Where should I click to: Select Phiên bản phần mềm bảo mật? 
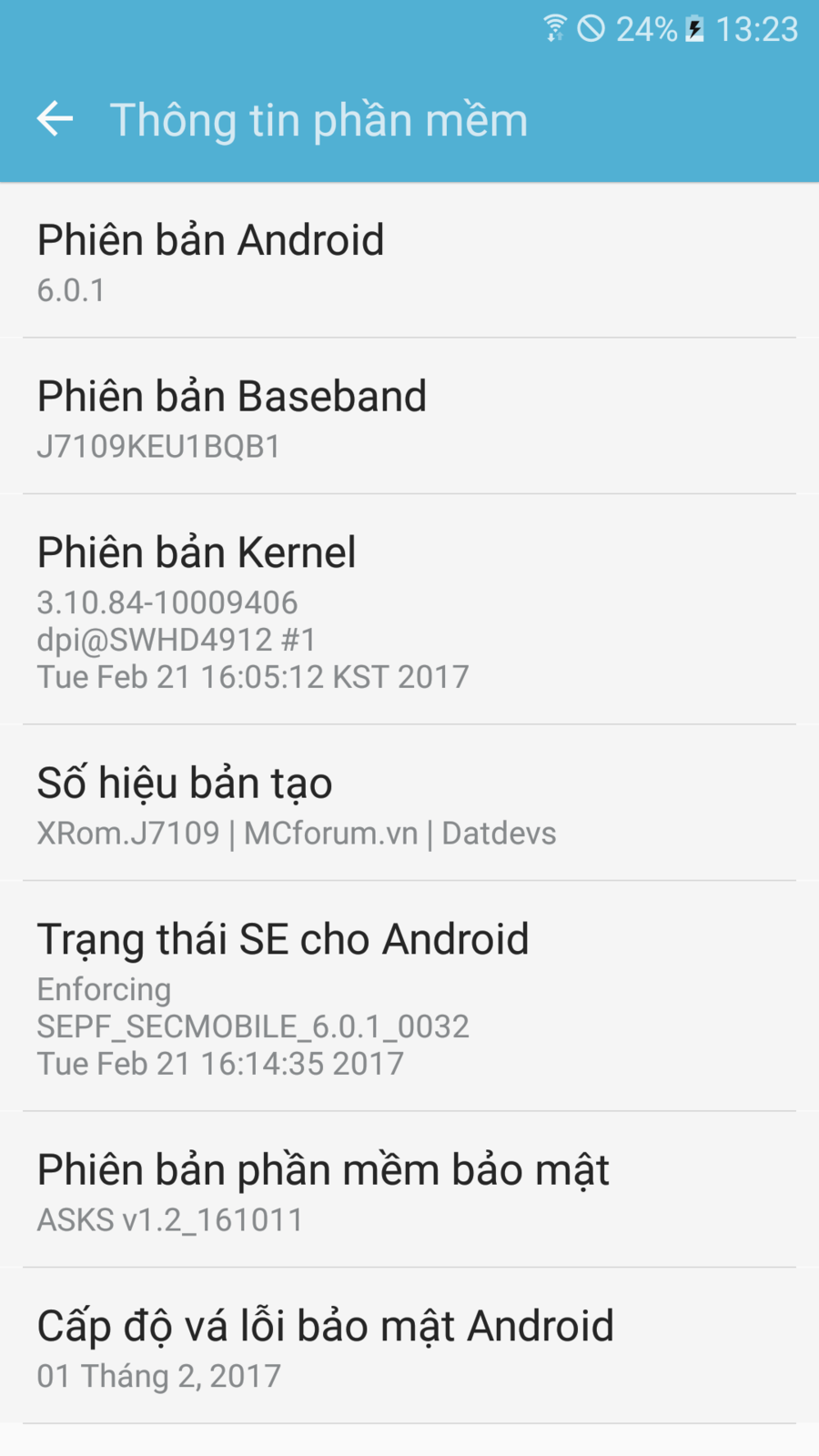point(409,1190)
